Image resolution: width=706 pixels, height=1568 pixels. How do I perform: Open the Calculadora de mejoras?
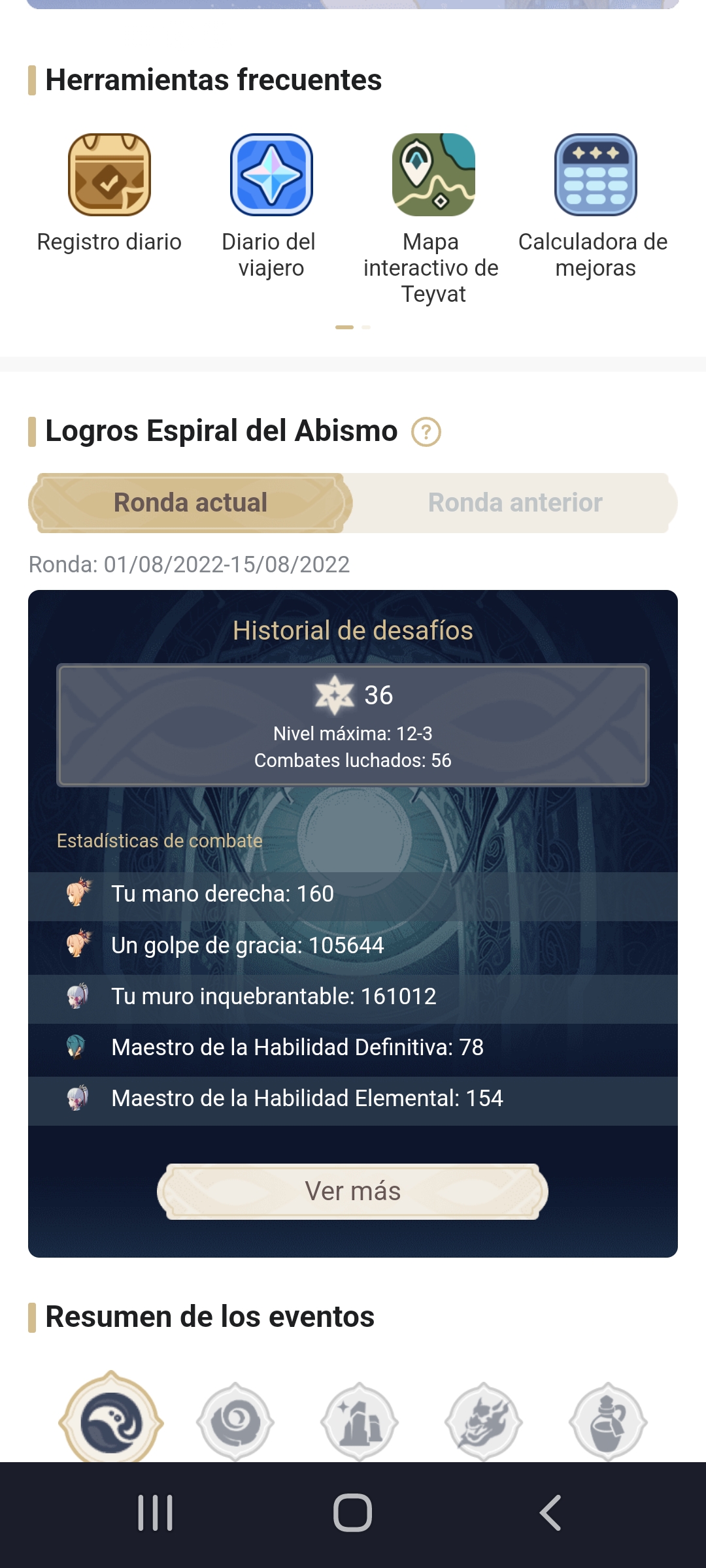[594, 174]
